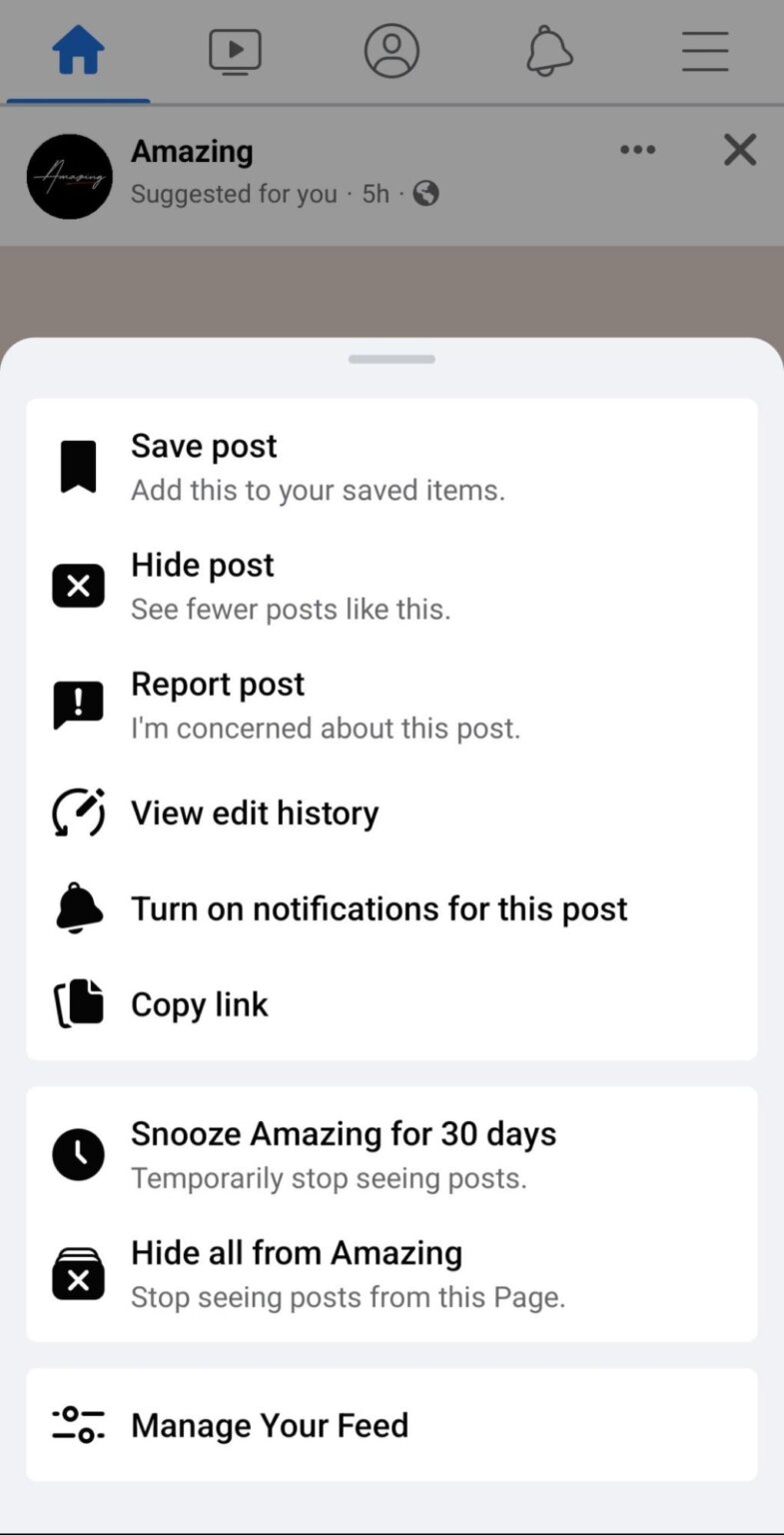
Task: Click the Save post bookmark icon
Action: 78,465
